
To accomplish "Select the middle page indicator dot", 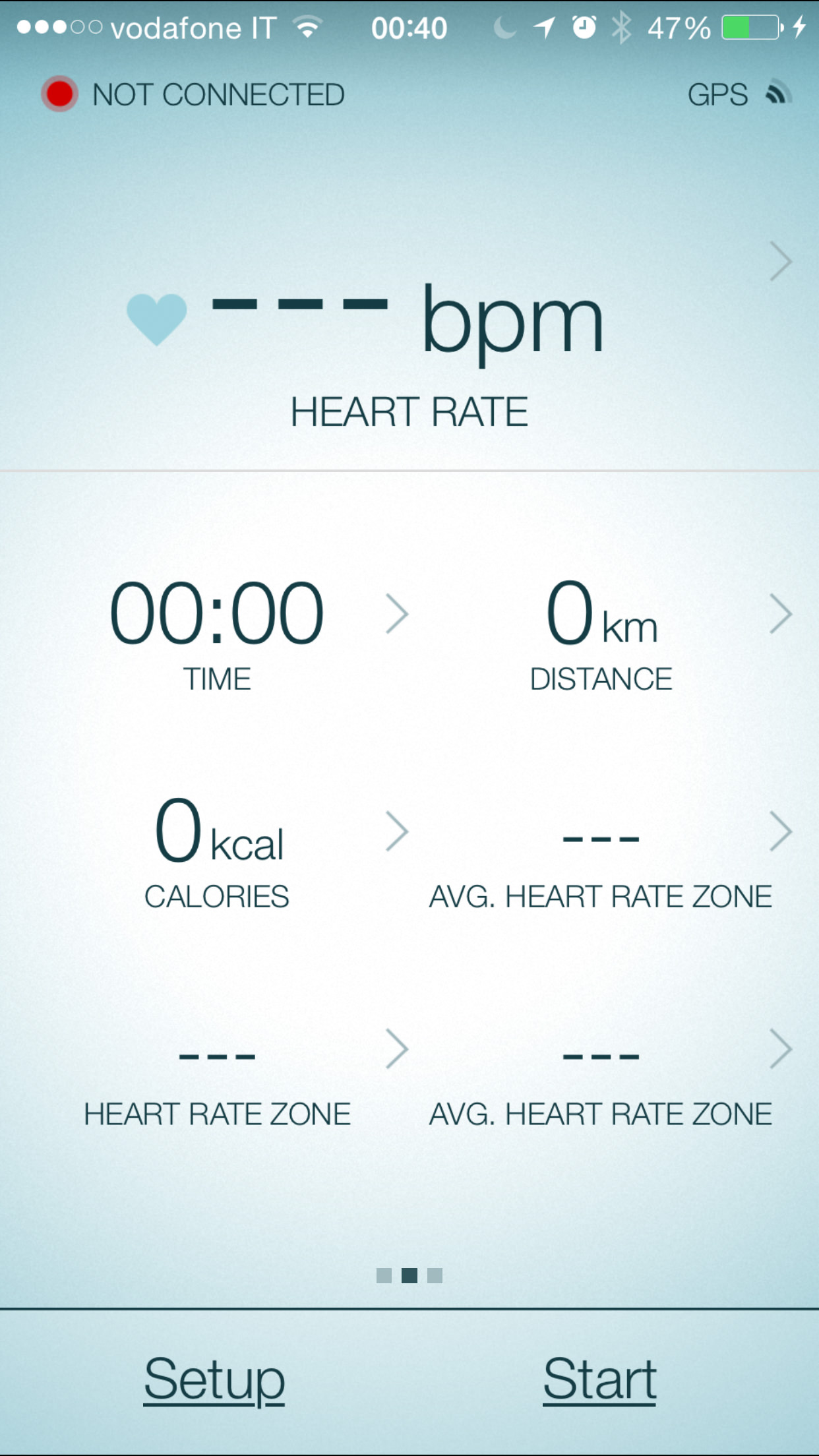I will (x=409, y=1275).
